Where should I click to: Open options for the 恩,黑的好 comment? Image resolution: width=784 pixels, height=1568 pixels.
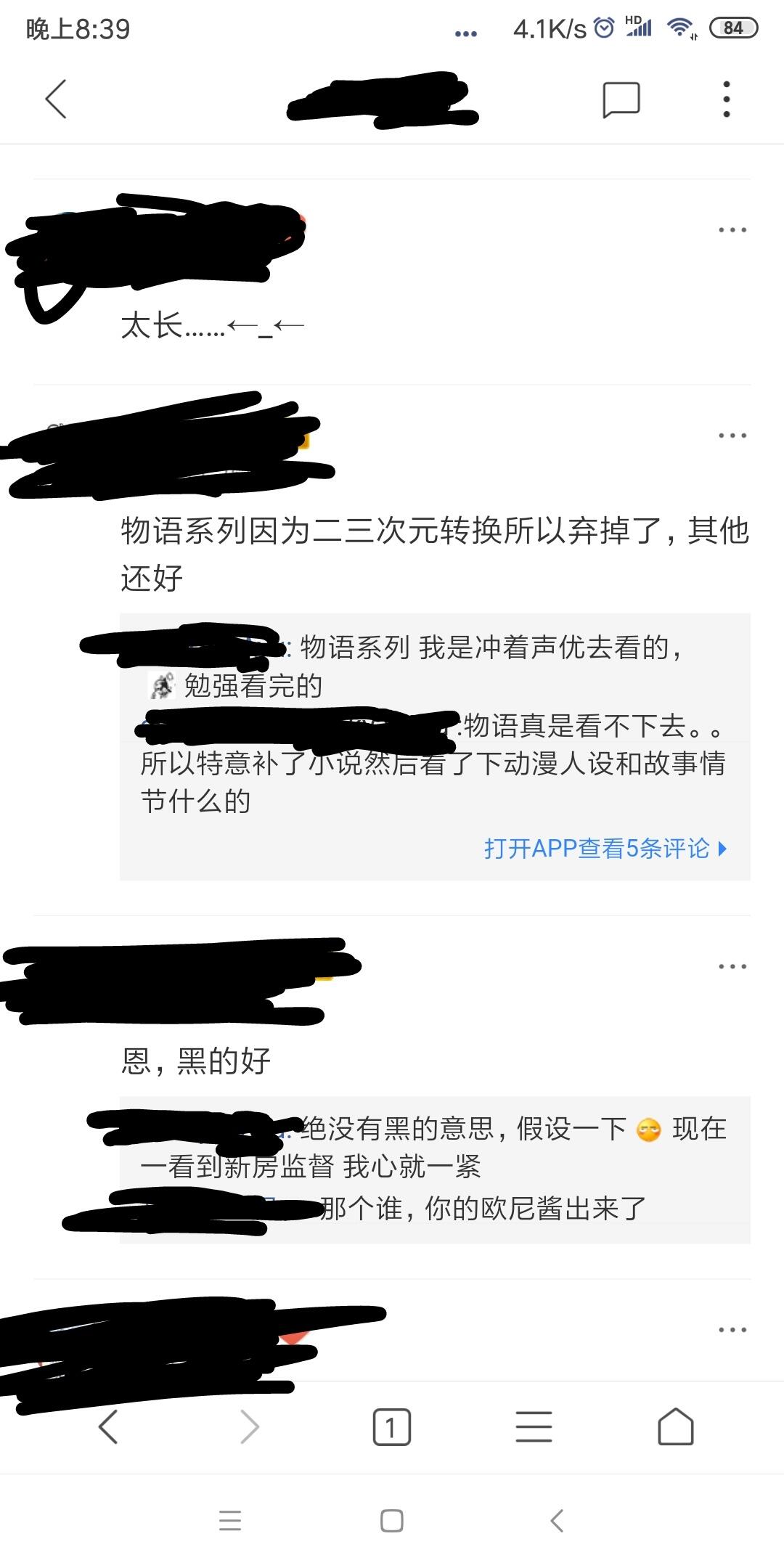click(732, 966)
